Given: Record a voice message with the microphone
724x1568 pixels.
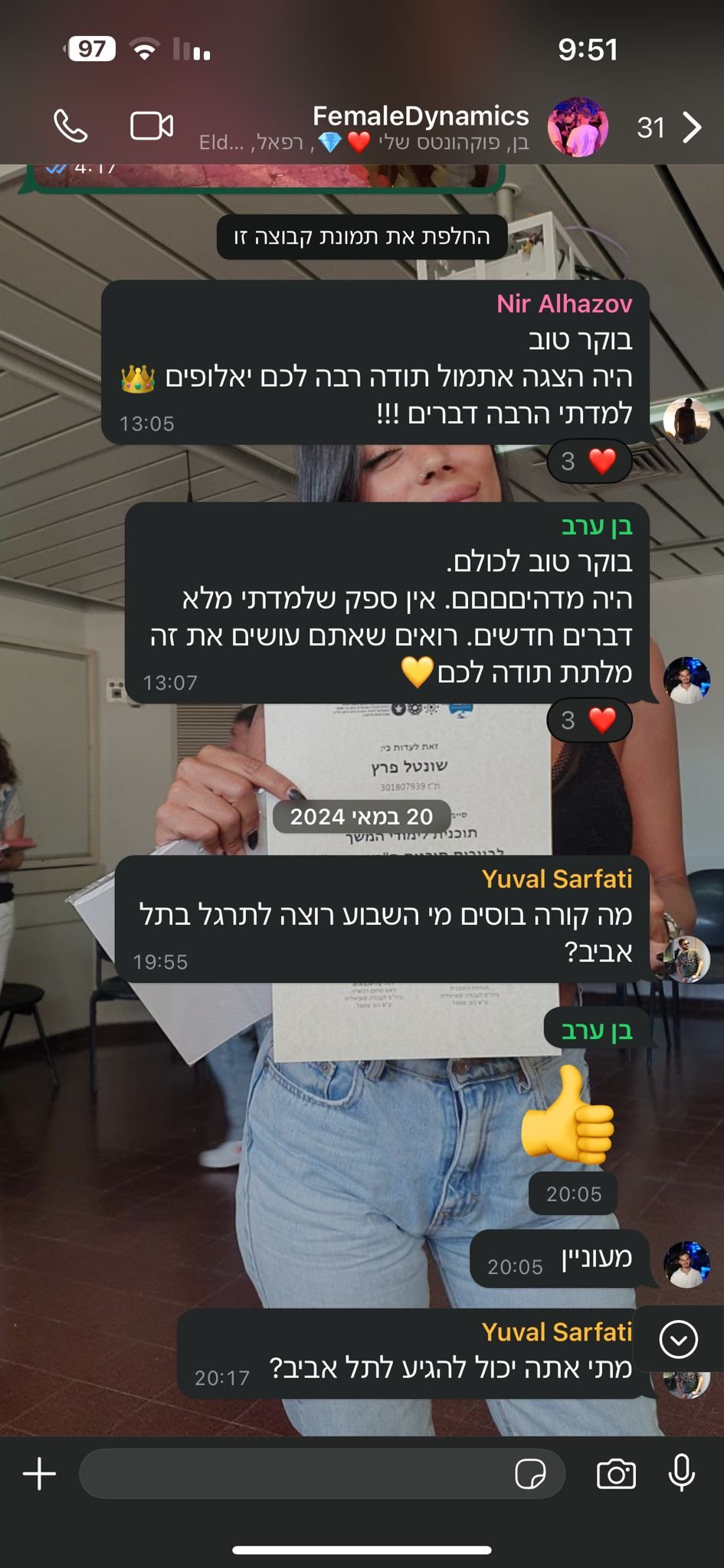Looking at the screenshot, I should (x=681, y=1474).
